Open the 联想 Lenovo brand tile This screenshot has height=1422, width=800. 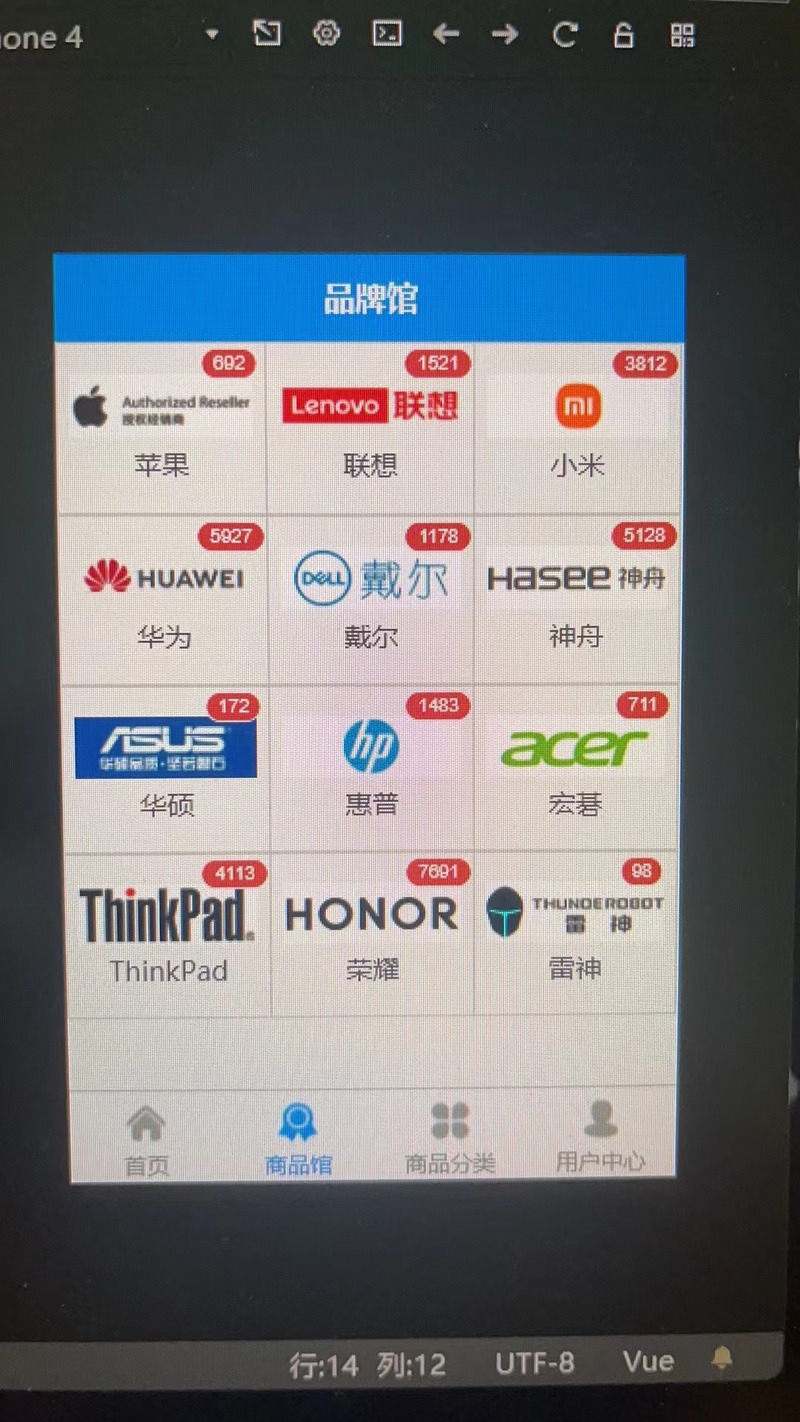point(370,429)
